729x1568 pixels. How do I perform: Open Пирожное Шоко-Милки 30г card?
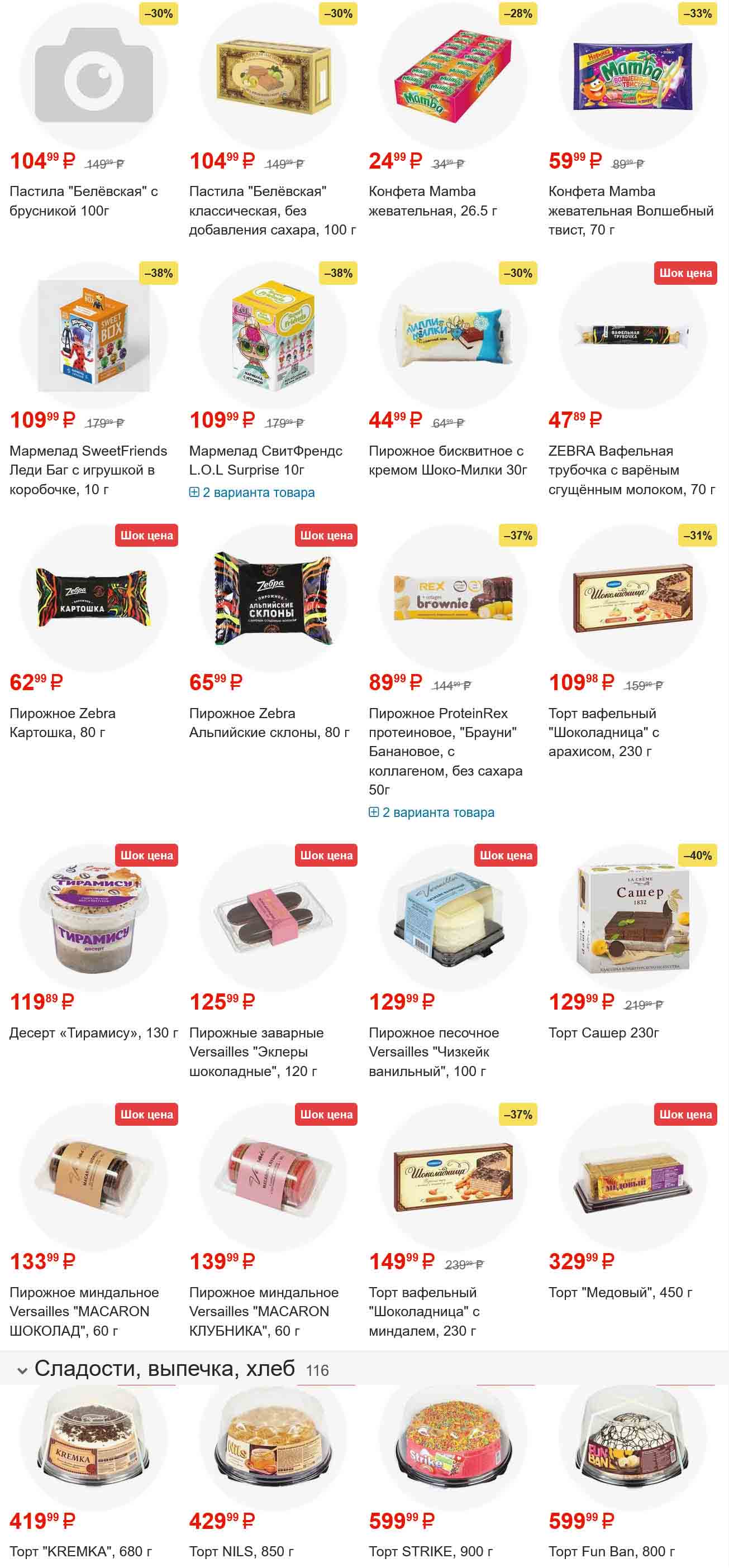447,460
